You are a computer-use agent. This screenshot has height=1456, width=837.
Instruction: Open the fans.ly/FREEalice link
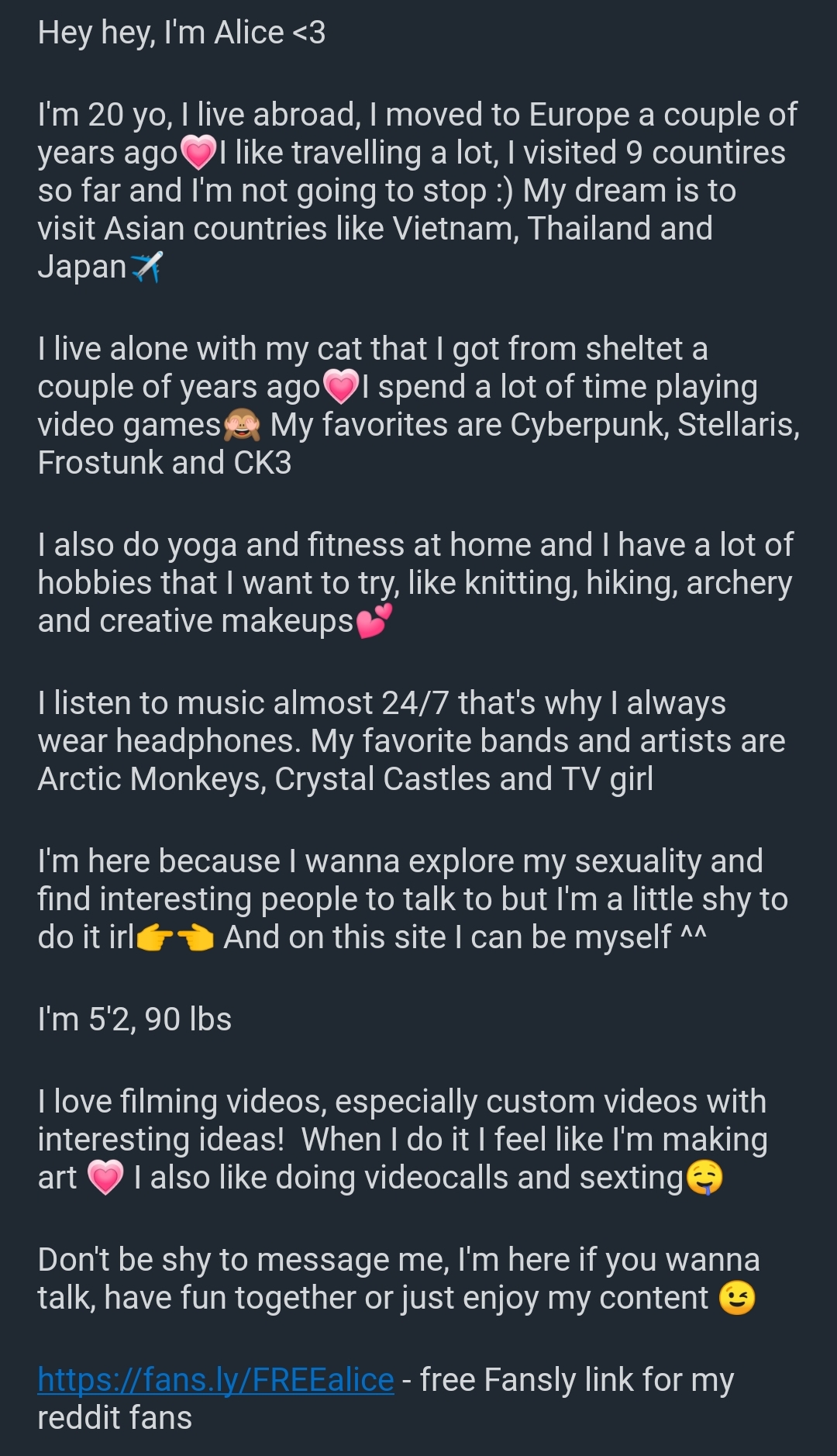[215, 1379]
